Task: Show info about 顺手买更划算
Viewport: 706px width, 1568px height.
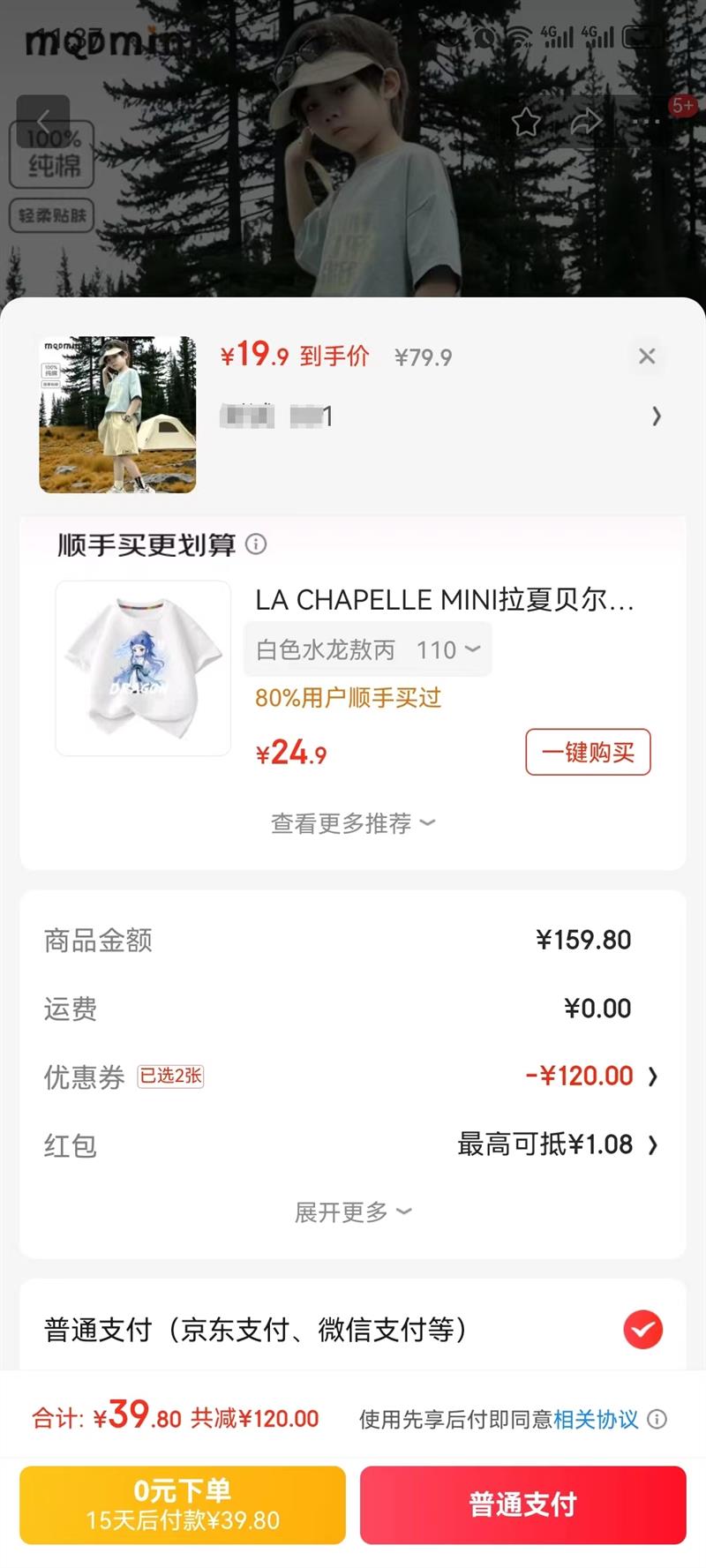Action: pos(256,544)
